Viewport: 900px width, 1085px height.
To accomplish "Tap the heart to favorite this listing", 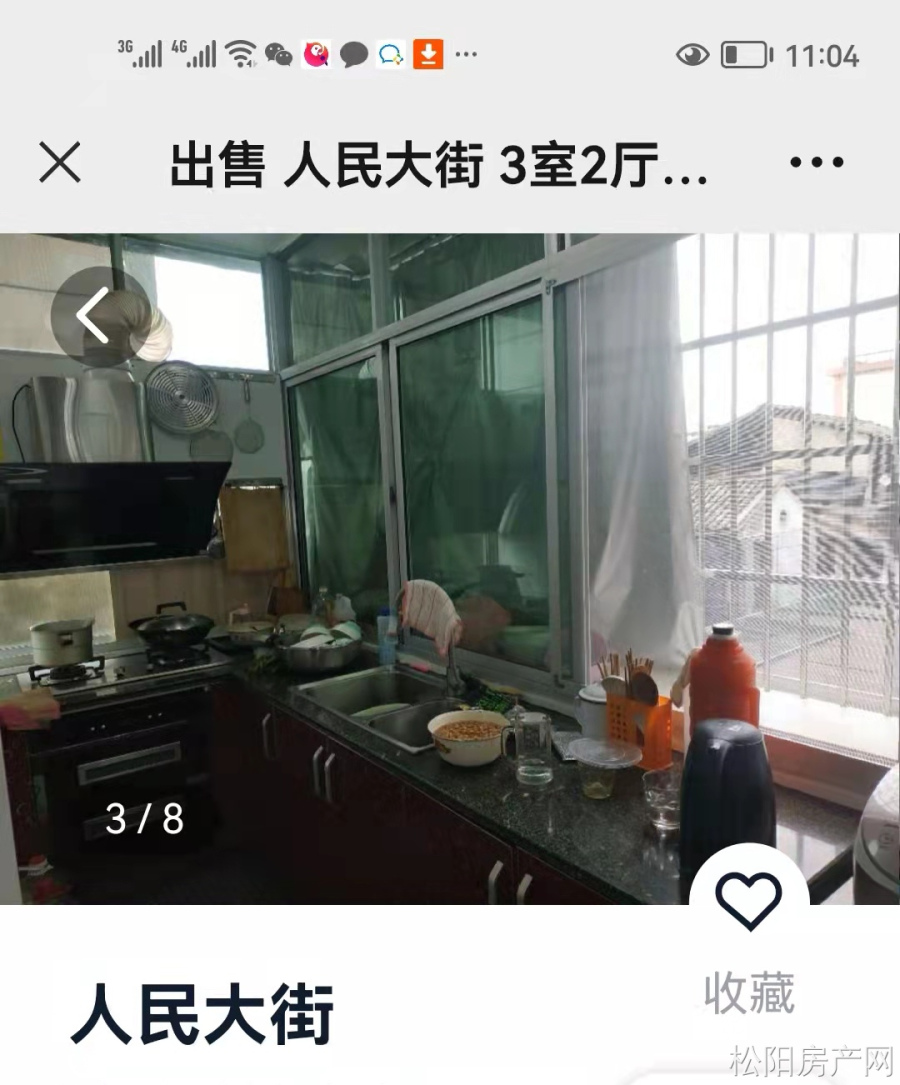I will pyautogui.click(x=749, y=900).
